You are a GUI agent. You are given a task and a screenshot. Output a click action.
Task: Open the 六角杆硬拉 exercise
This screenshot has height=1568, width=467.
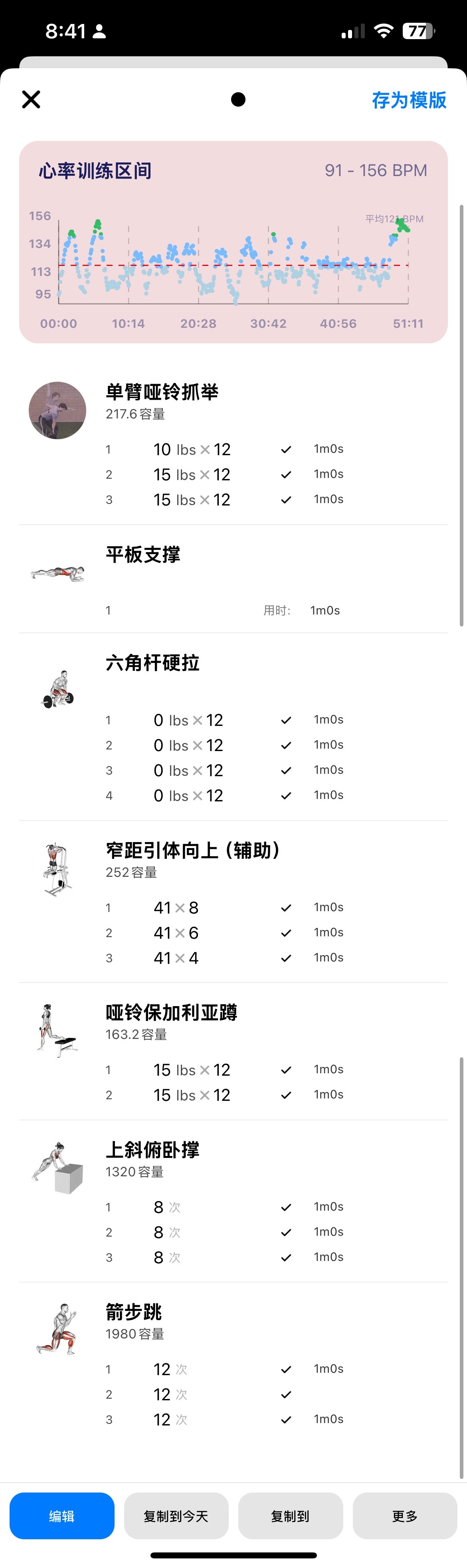(x=153, y=663)
